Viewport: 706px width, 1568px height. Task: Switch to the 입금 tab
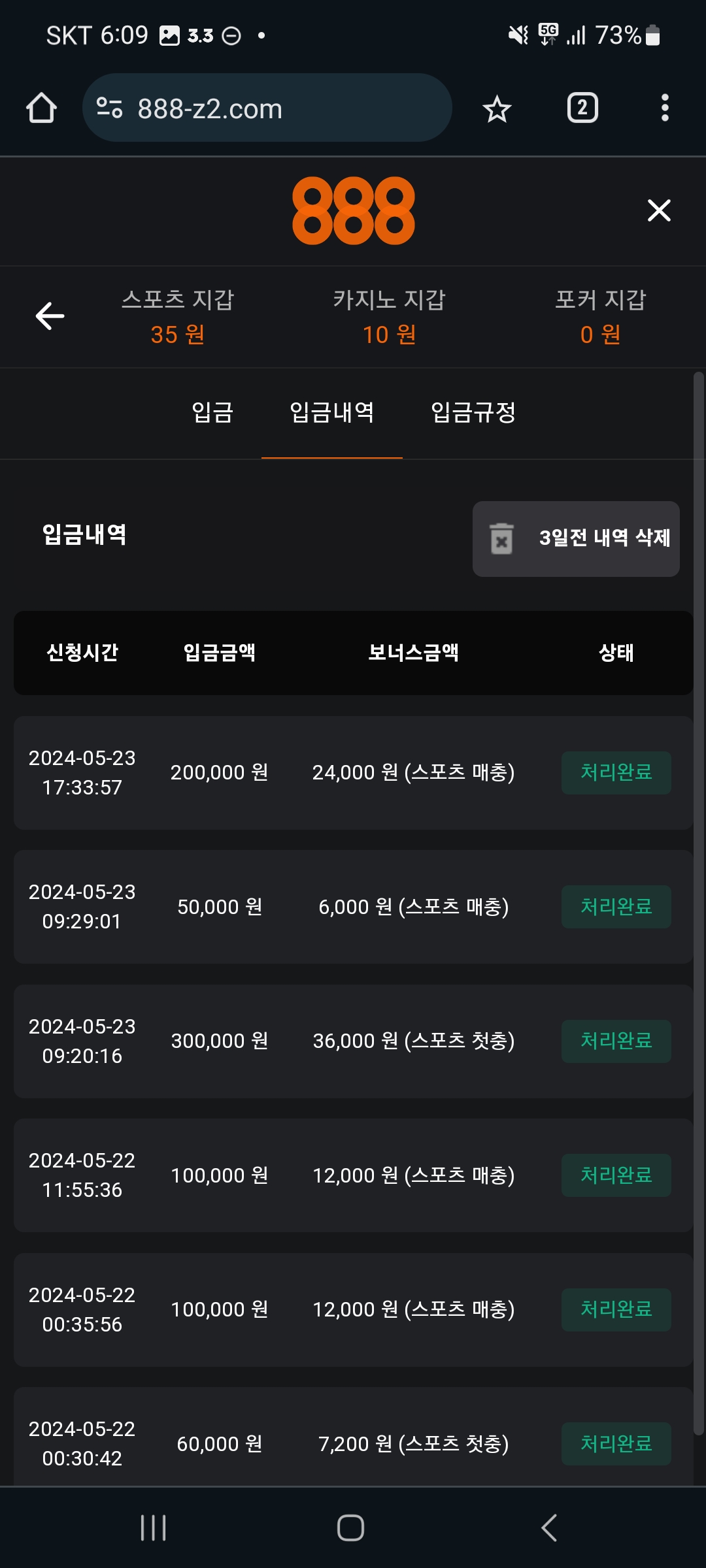(x=212, y=412)
